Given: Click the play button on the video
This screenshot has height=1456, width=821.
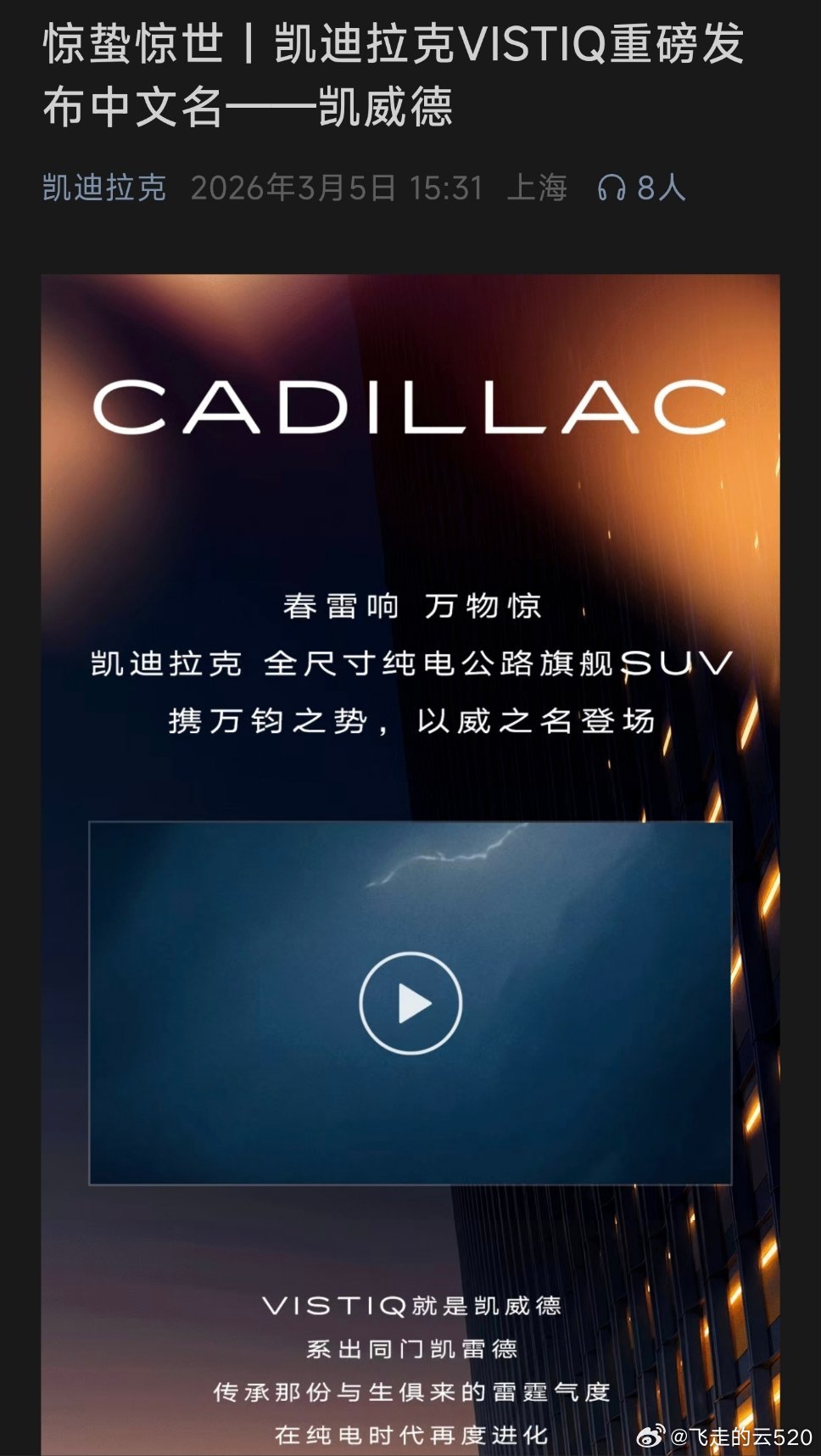Looking at the screenshot, I should click(410, 1002).
